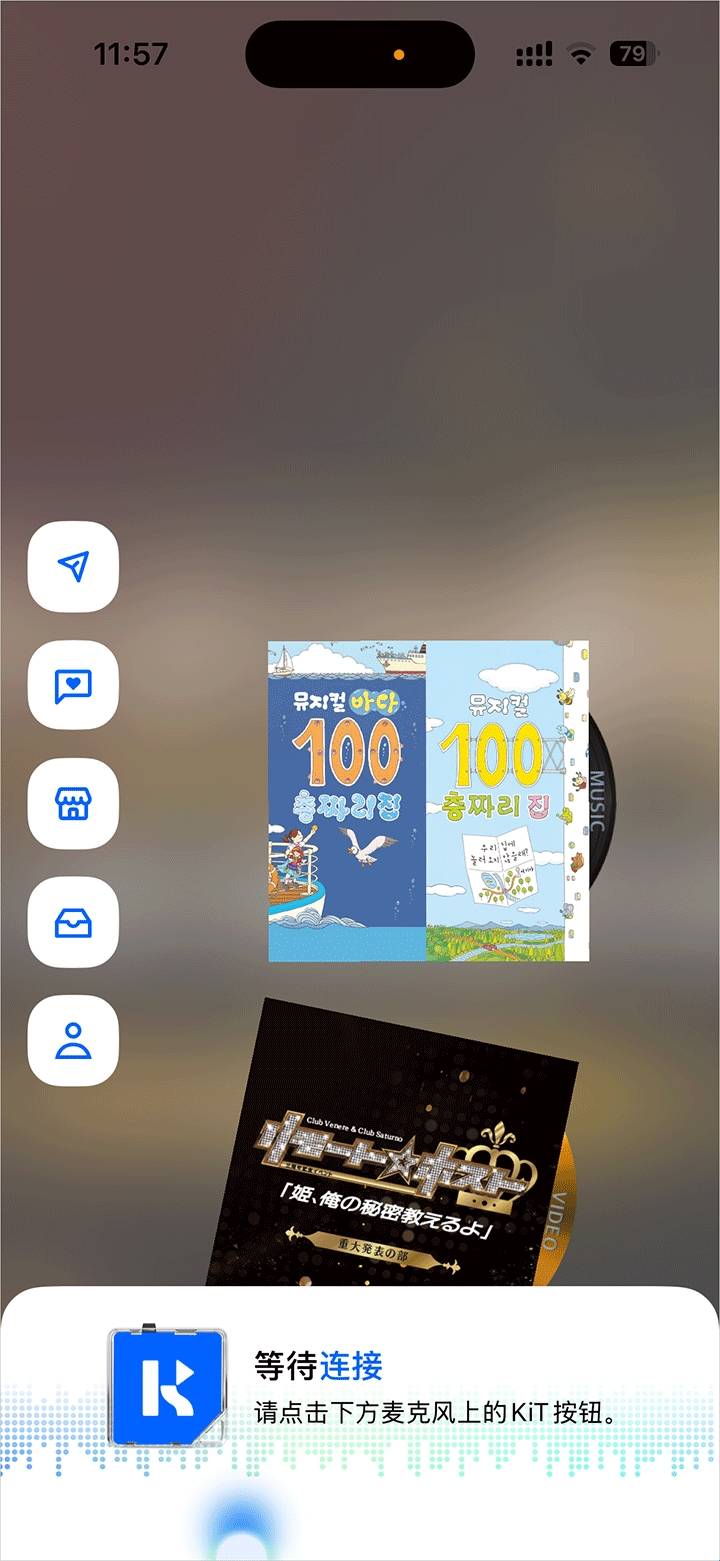Open the heart message bubble icon
The height and width of the screenshot is (1561, 720).
(x=73, y=685)
